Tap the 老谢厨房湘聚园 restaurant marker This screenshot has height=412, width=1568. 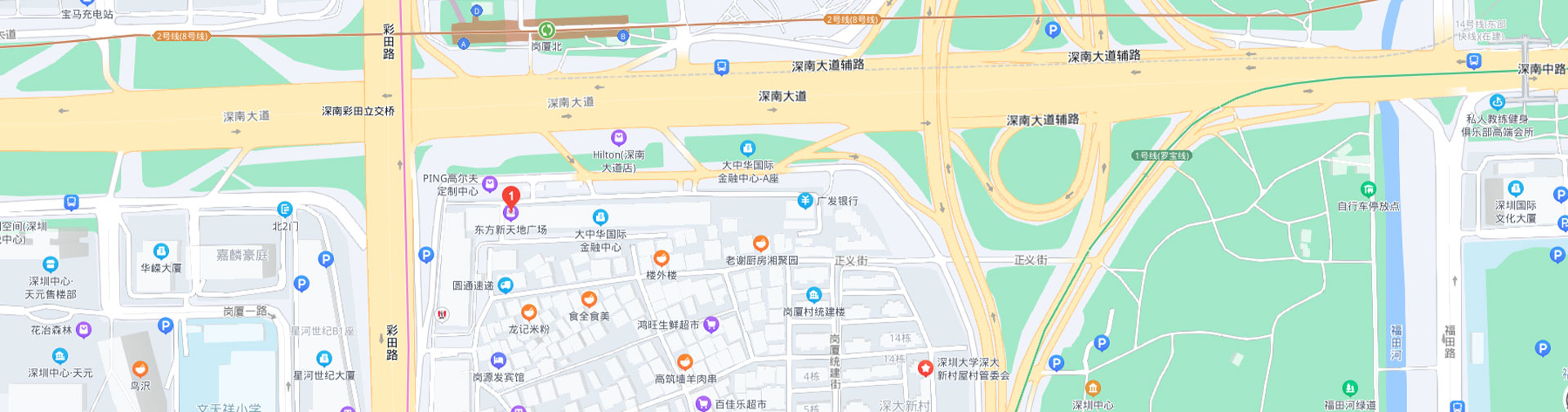click(x=760, y=244)
